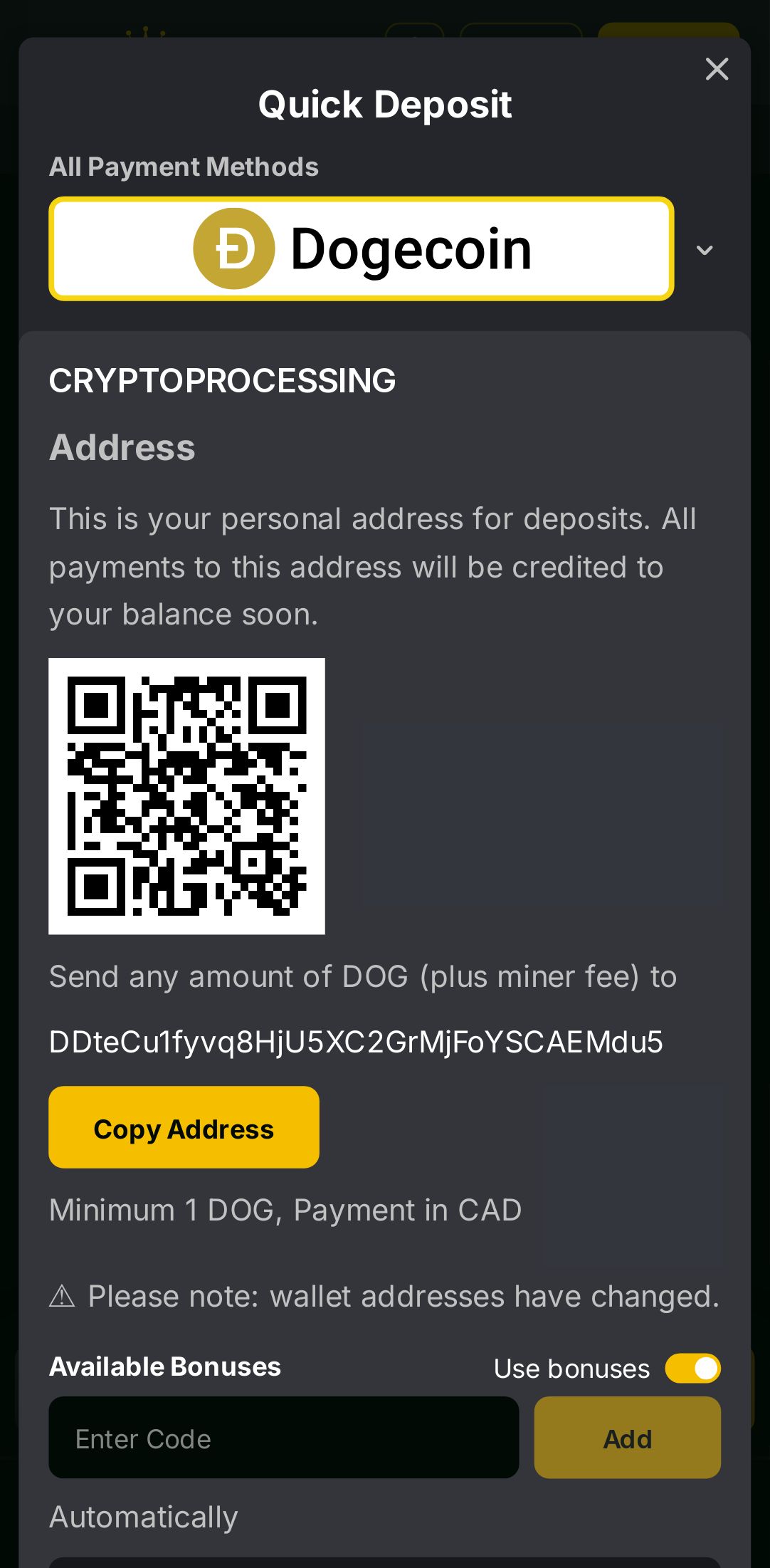The image size is (770, 1568).
Task: Turn off the Use bonuses switch
Action: click(692, 1368)
